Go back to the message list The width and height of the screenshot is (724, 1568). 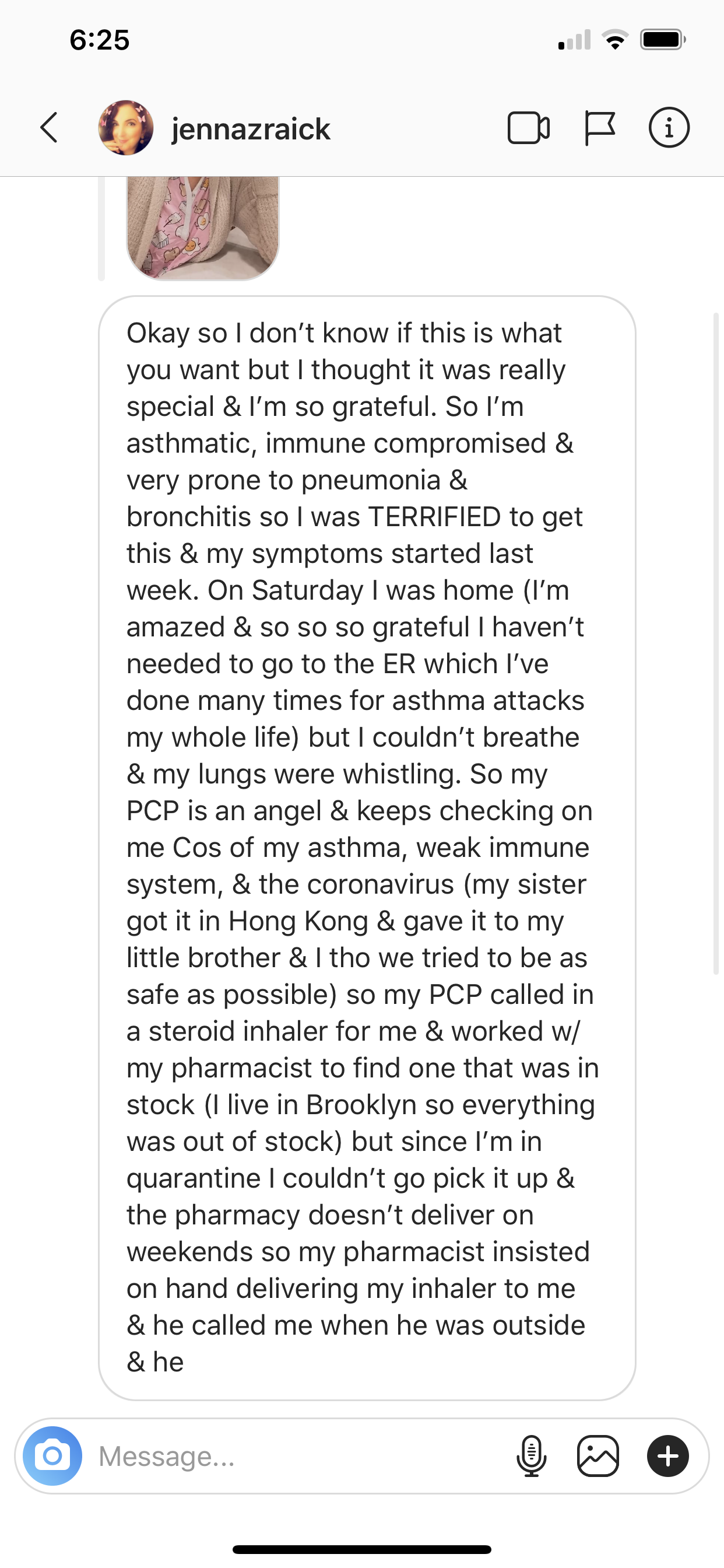click(50, 128)
